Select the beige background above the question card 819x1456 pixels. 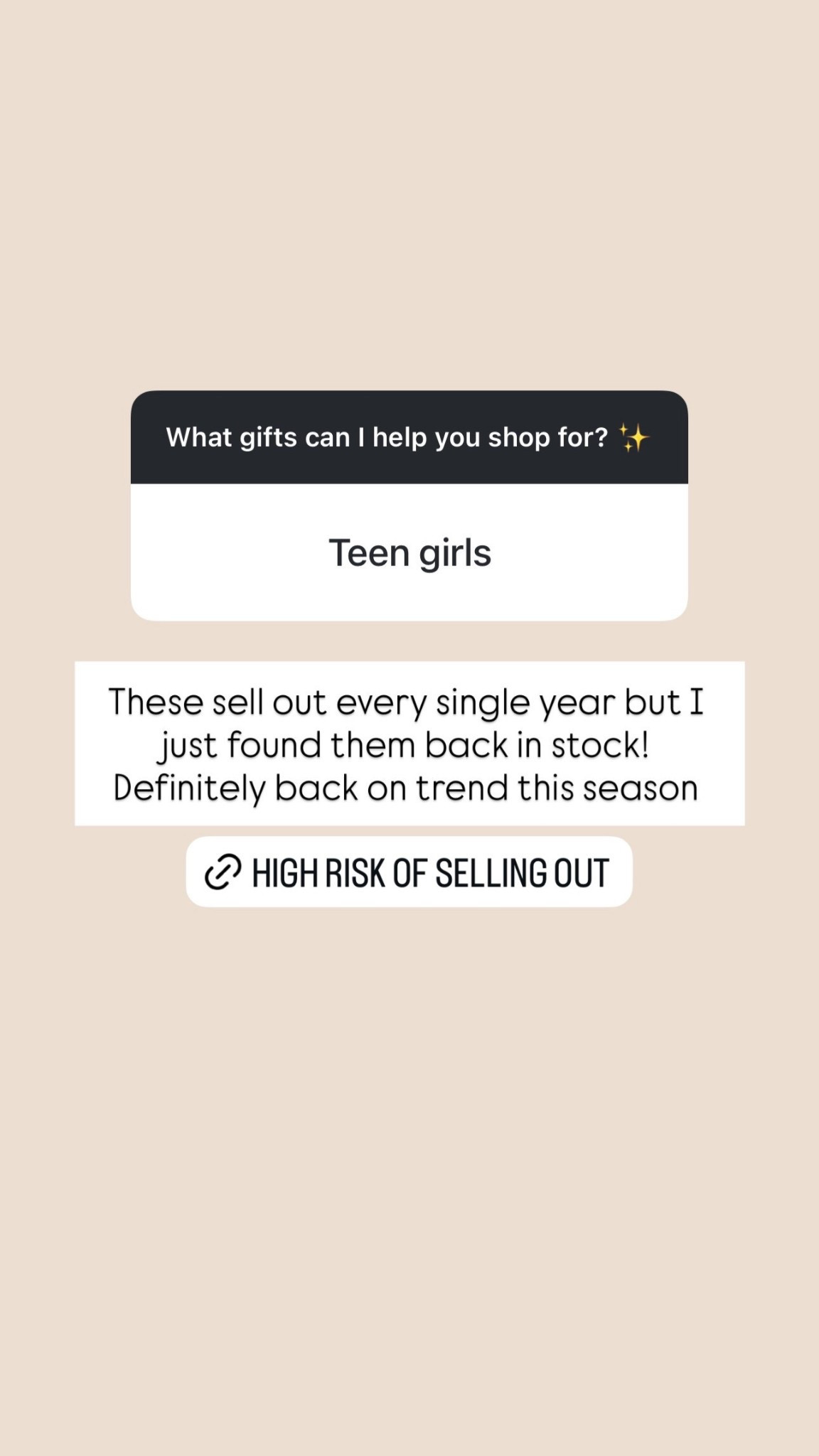pos(409,249)
